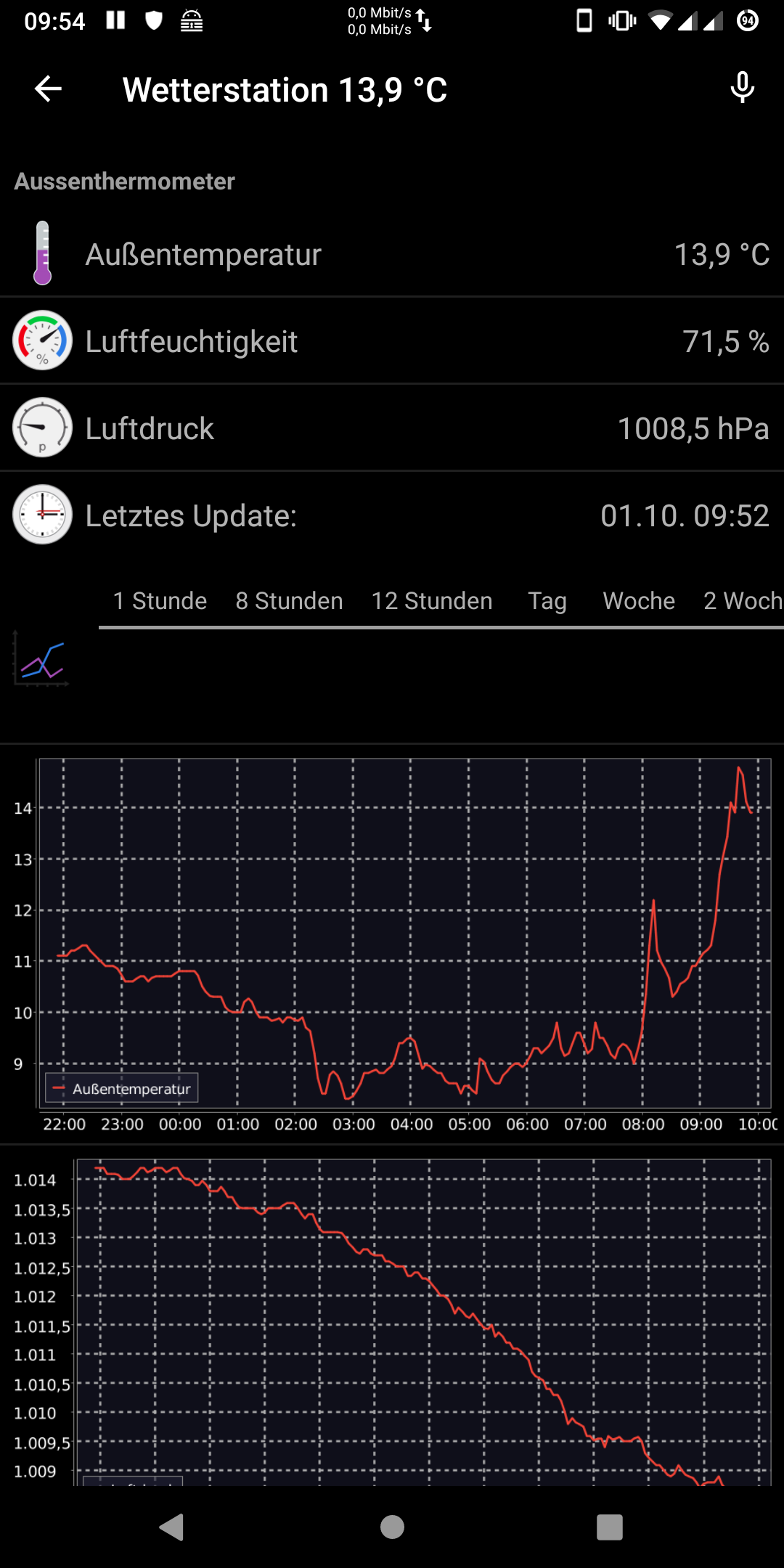Select the 1 Stunde chart period
The image size is (784, 1568).
160,601
